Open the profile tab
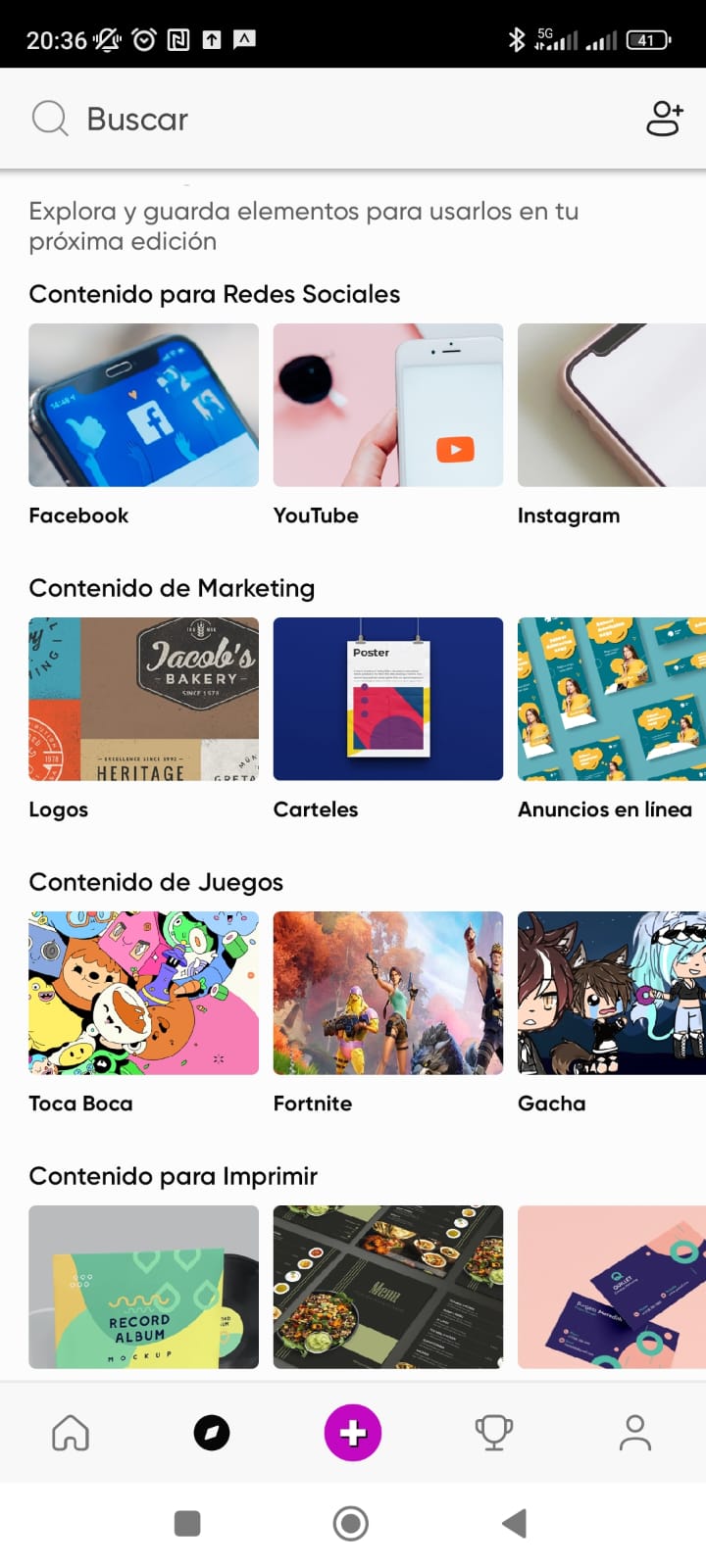 tap(635, 1433)
